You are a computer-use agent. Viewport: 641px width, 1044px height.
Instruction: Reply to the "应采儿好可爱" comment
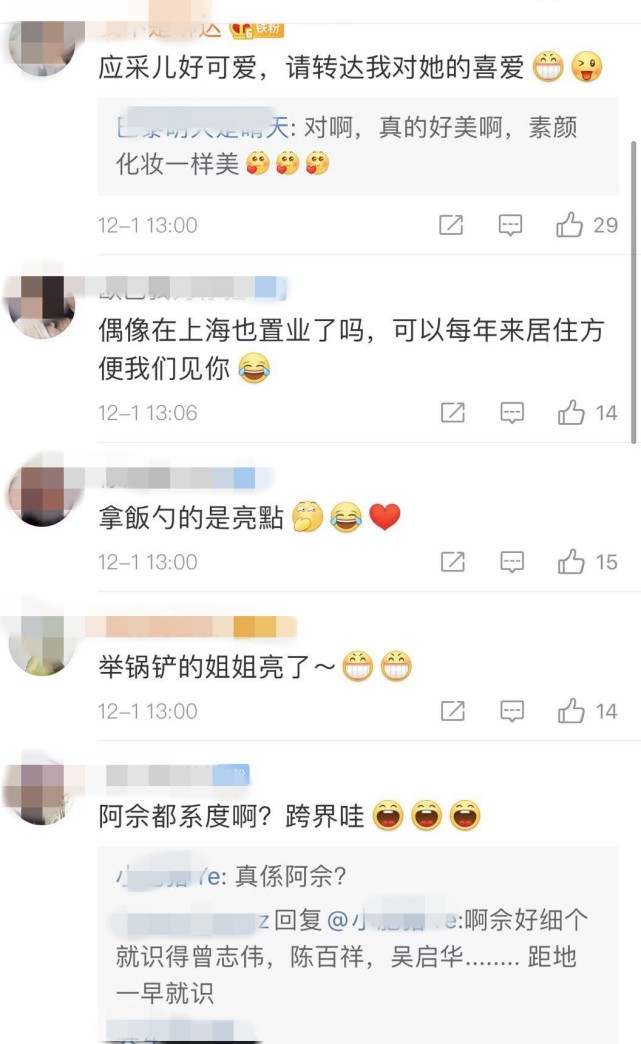[511, 225]
